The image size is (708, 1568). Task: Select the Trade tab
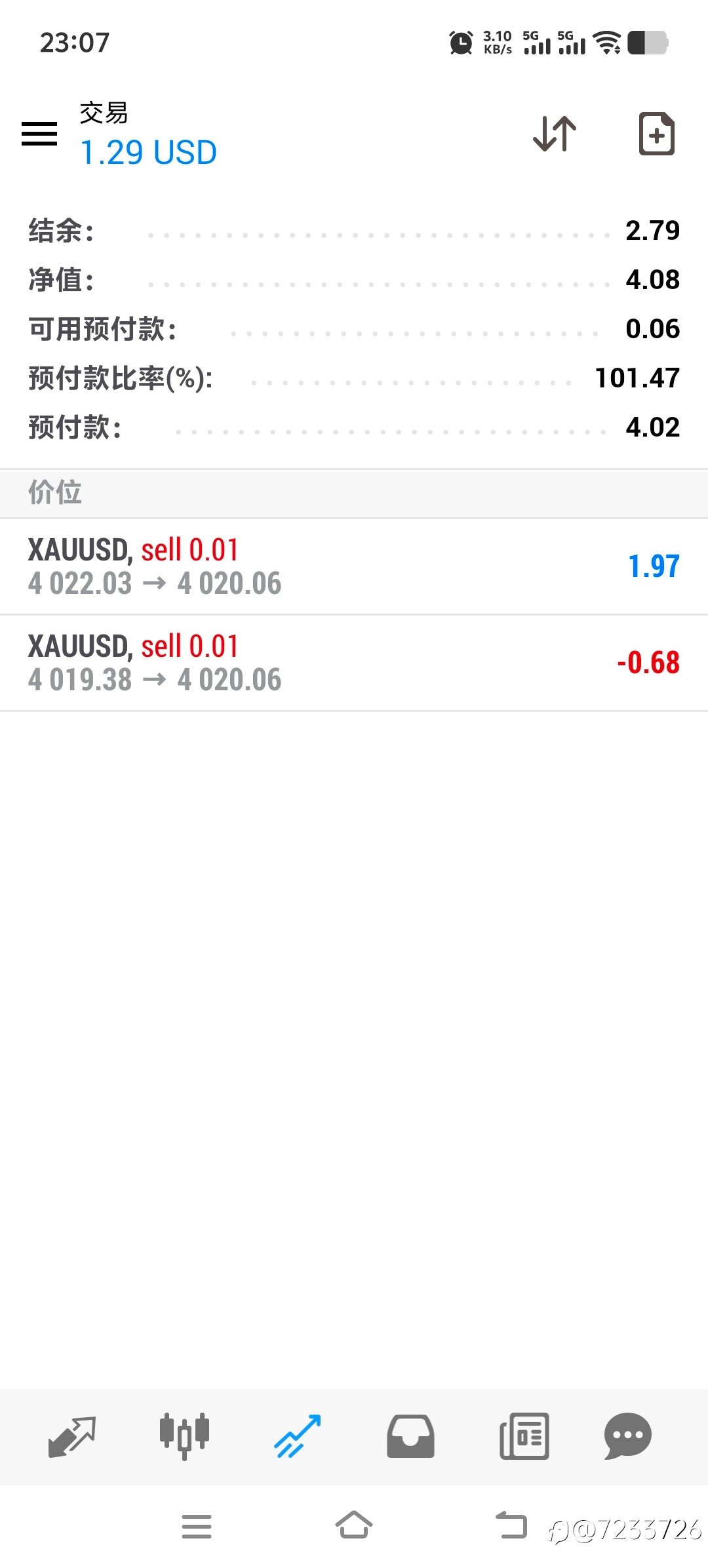point(298,1436)
